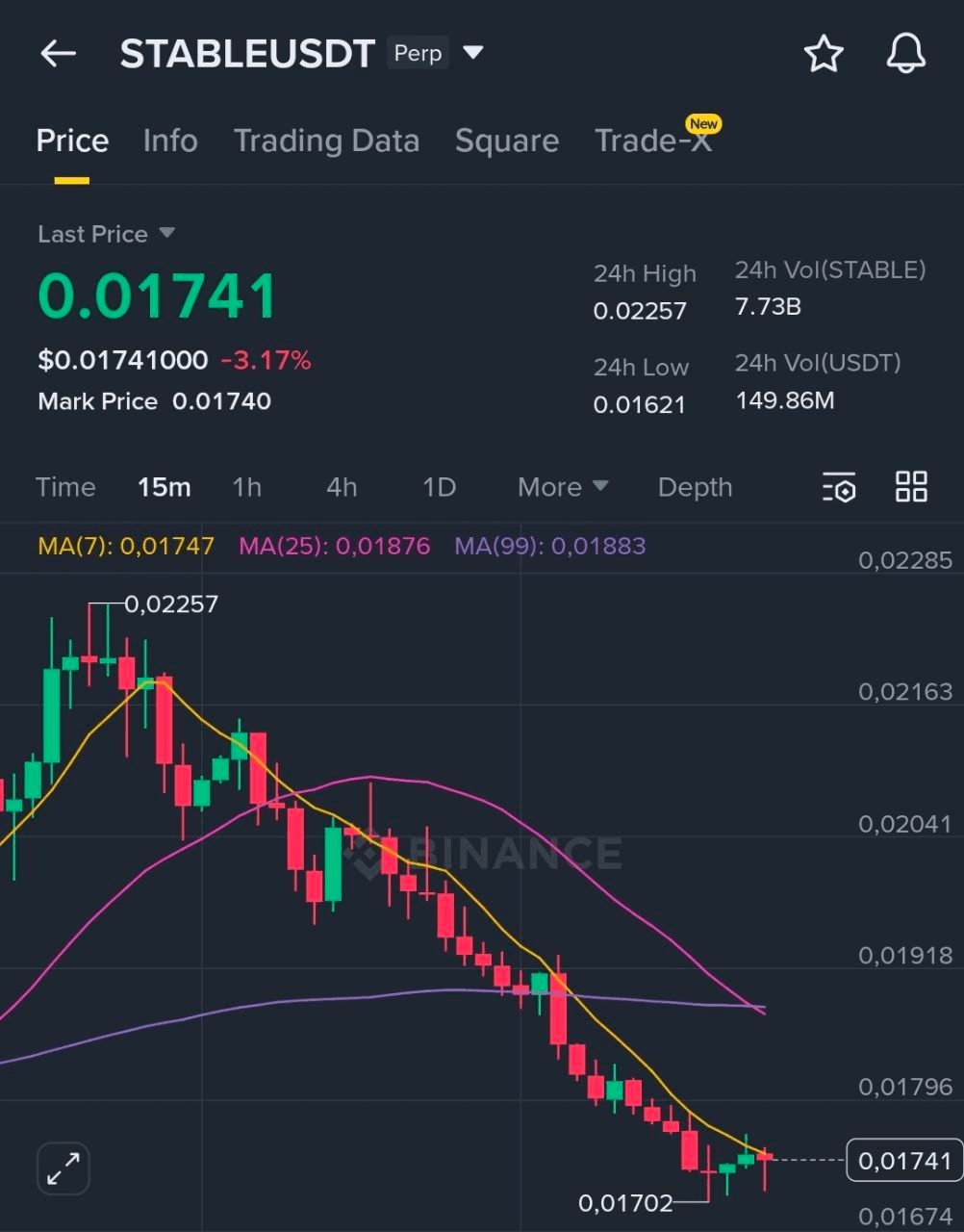Add STABLEUSDT to favorites star
This screenshot has height=1232, width=964.
[x=824, y=54]
